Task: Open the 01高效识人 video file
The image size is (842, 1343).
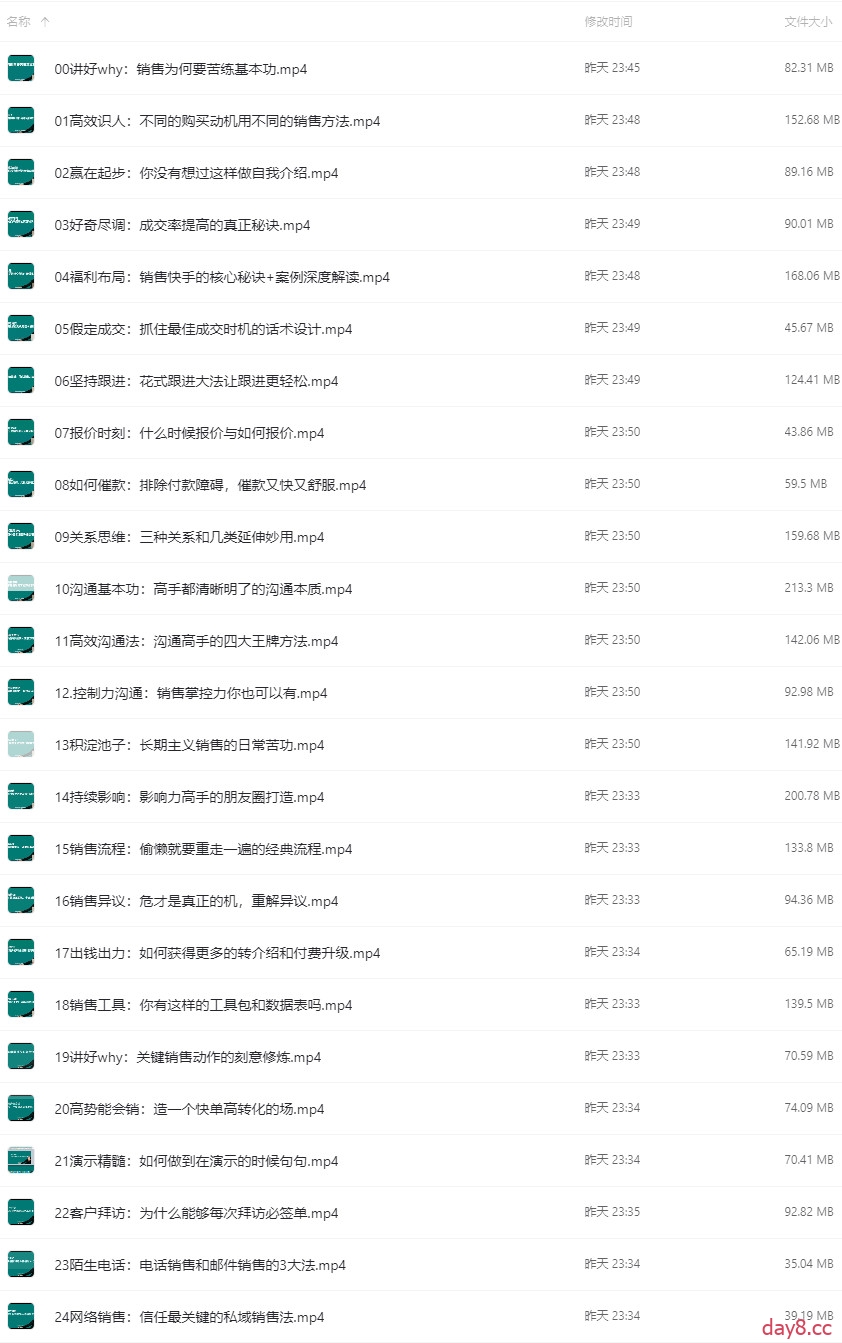Action: (217, 121)
